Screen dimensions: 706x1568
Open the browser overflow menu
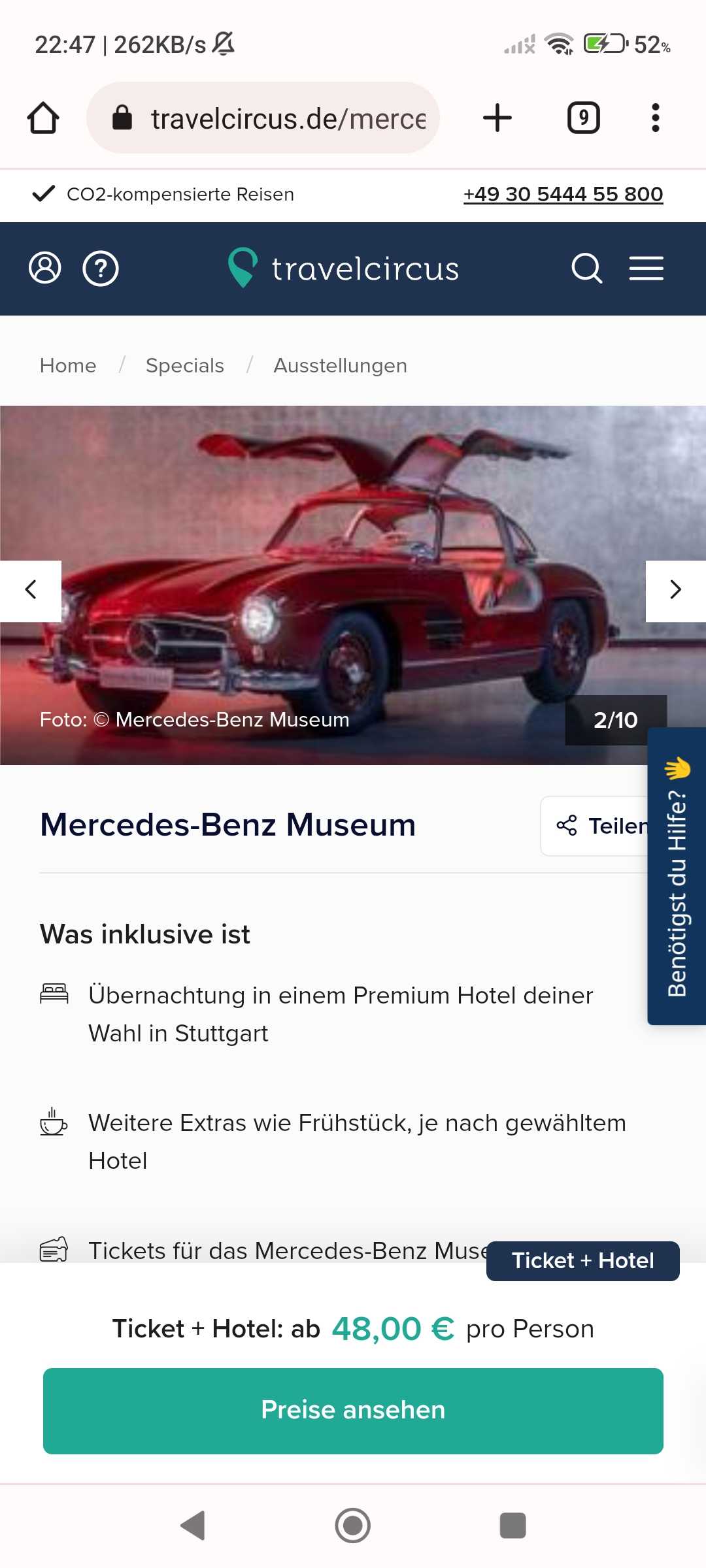[655, 118]
